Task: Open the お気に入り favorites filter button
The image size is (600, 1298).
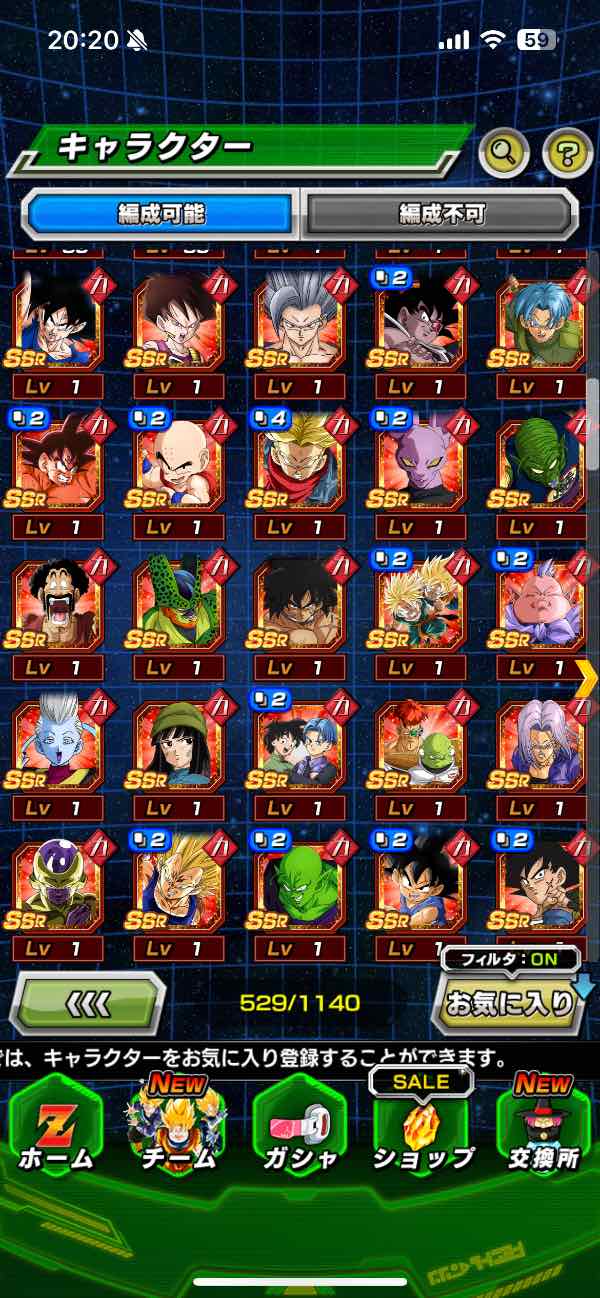Action: (x=510, y=1003)
